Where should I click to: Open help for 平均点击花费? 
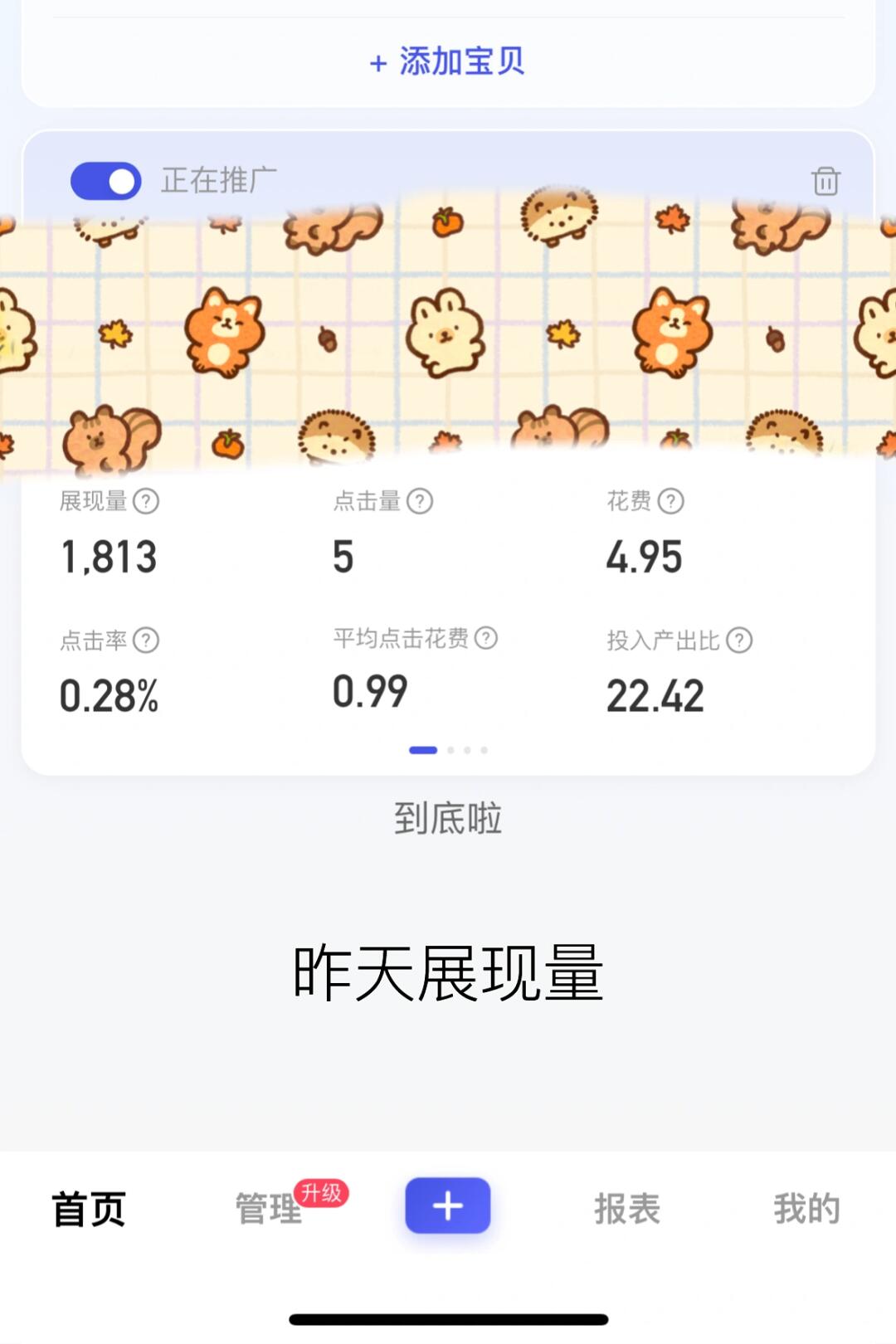486,638
